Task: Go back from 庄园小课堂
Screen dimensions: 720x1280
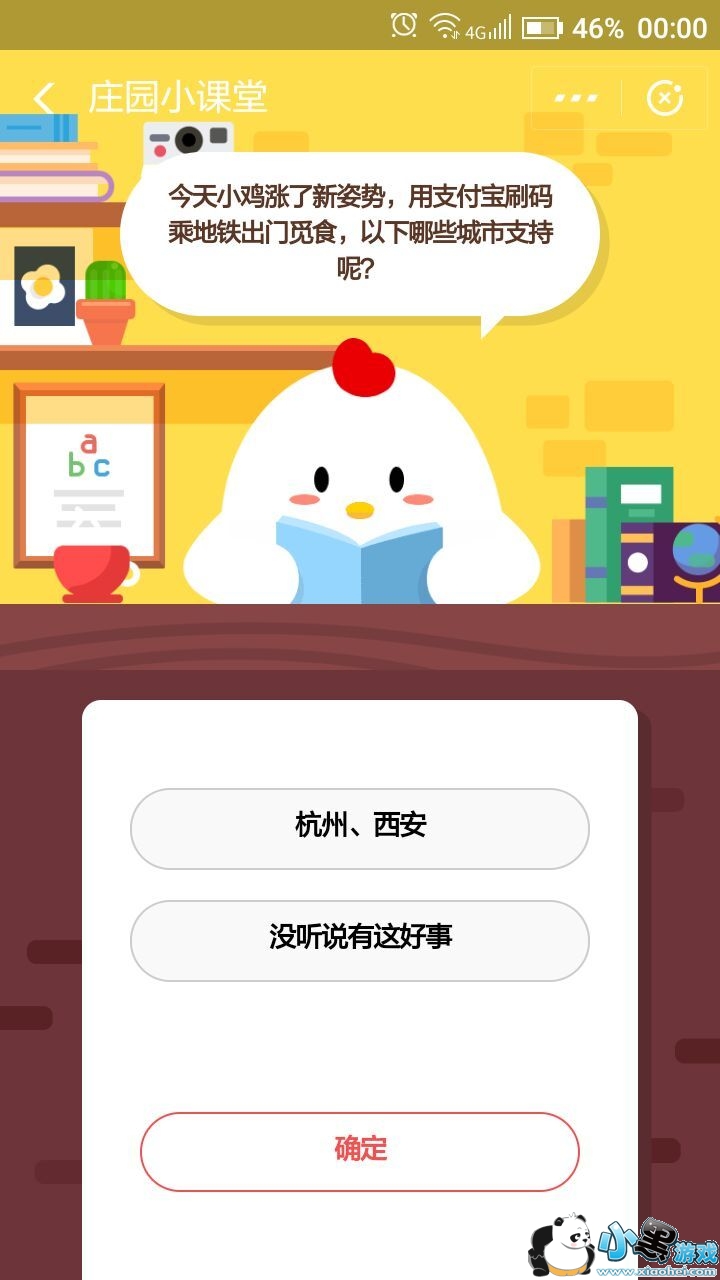Action: 43,98
